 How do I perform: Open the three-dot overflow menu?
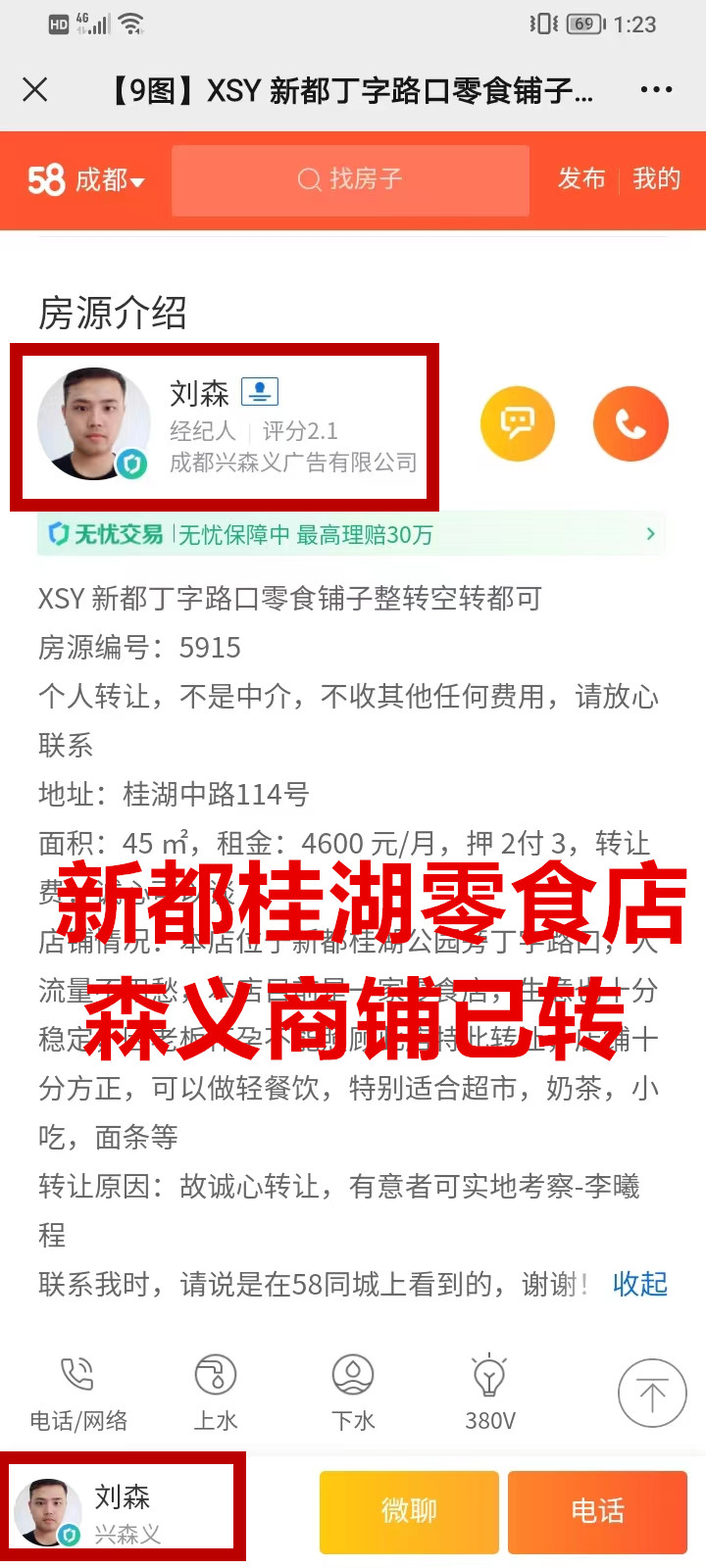(656, 90)
